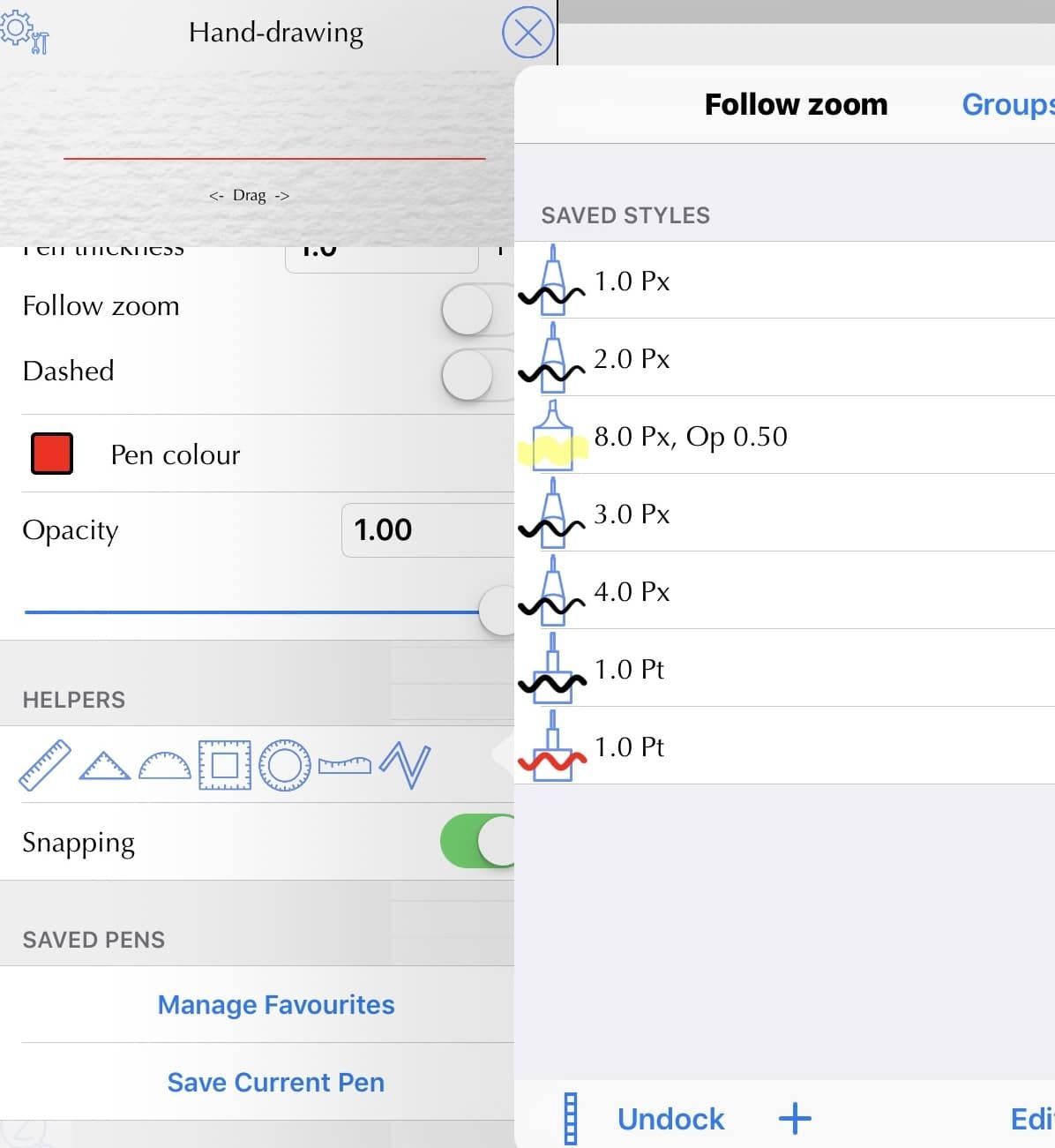Select the protractor helper
This screenshot has width=1055, height=1148.
coord(165,766)
